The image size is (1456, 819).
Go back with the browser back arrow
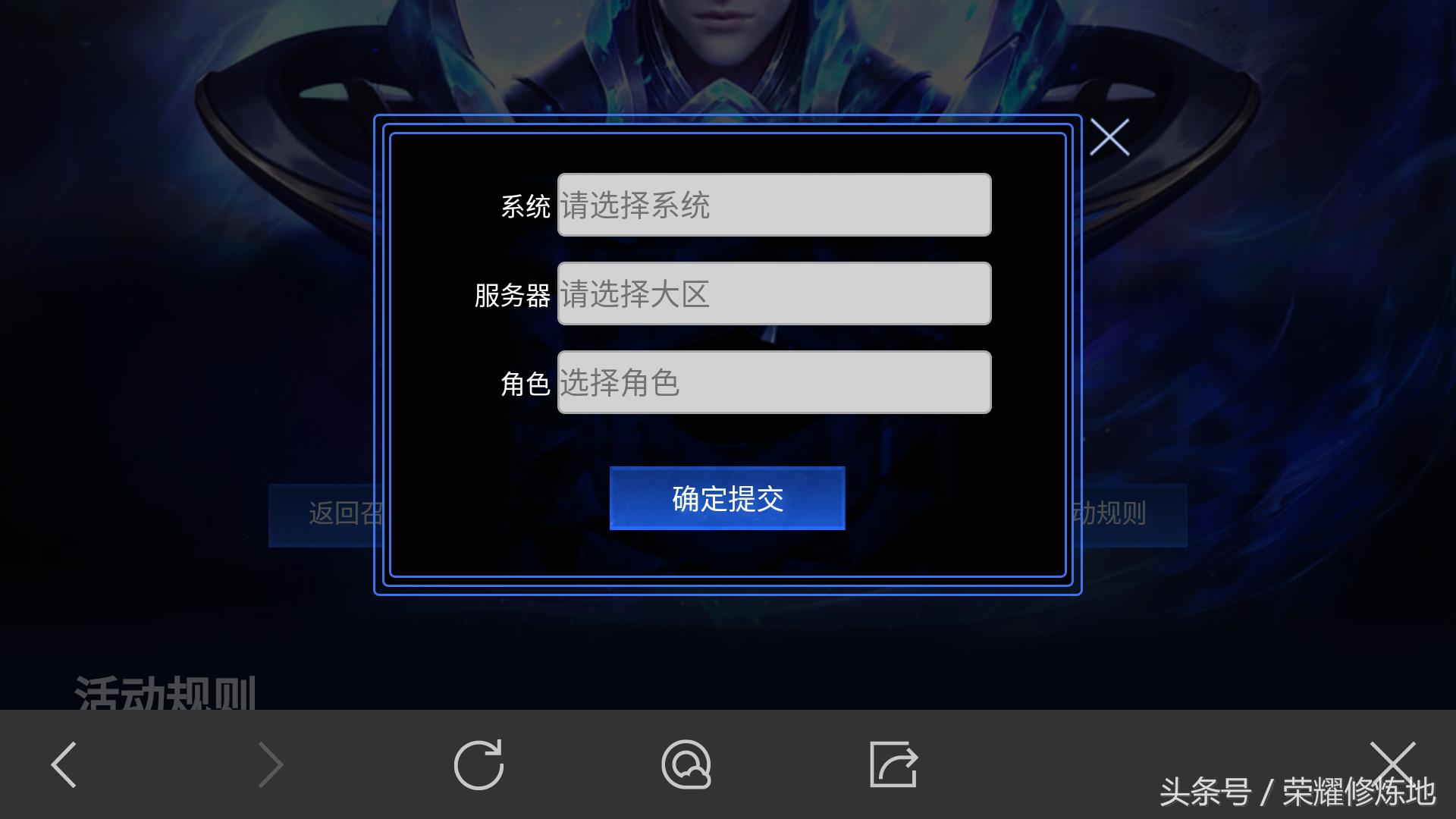click(x=64, y=764)
